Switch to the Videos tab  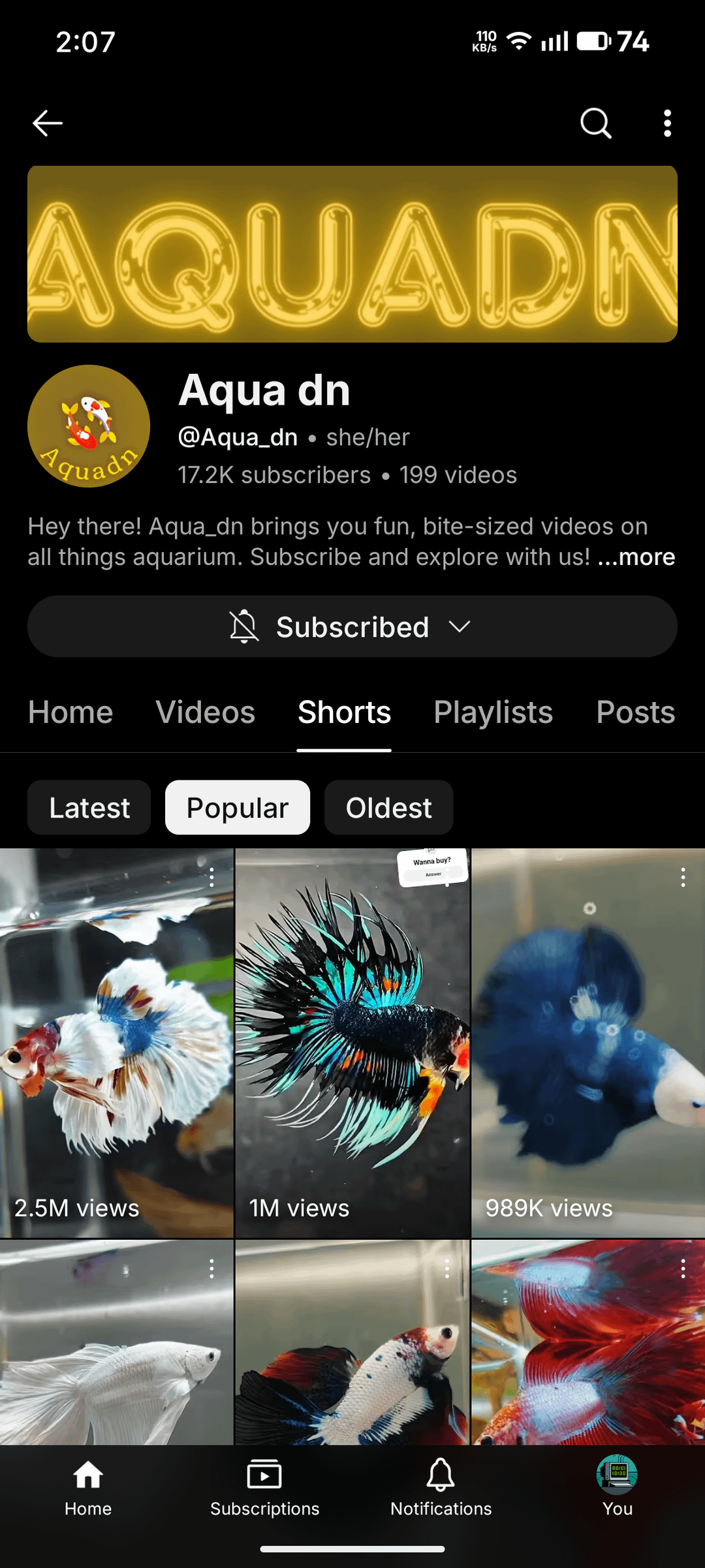coord(205,712)
